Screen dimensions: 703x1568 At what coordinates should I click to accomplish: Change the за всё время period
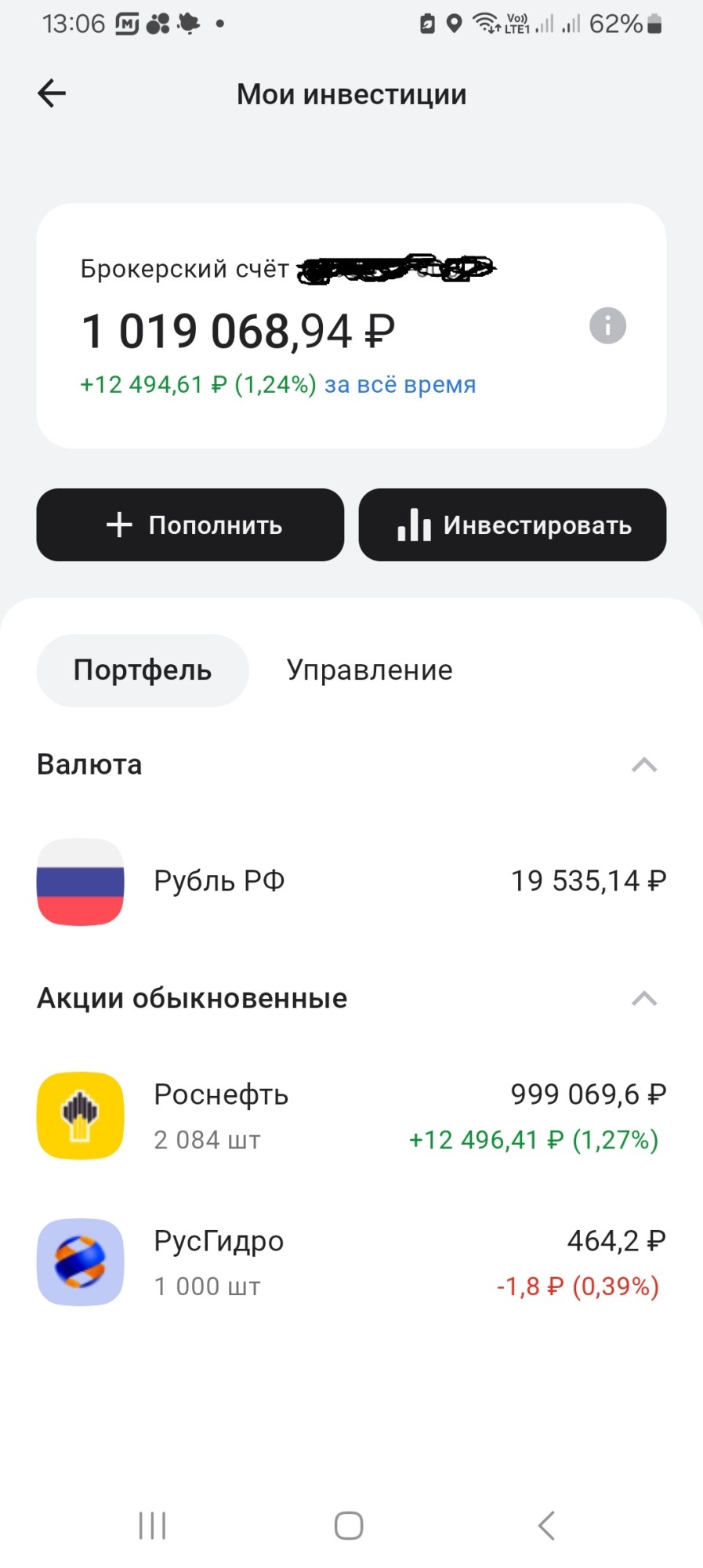(400, 385)
